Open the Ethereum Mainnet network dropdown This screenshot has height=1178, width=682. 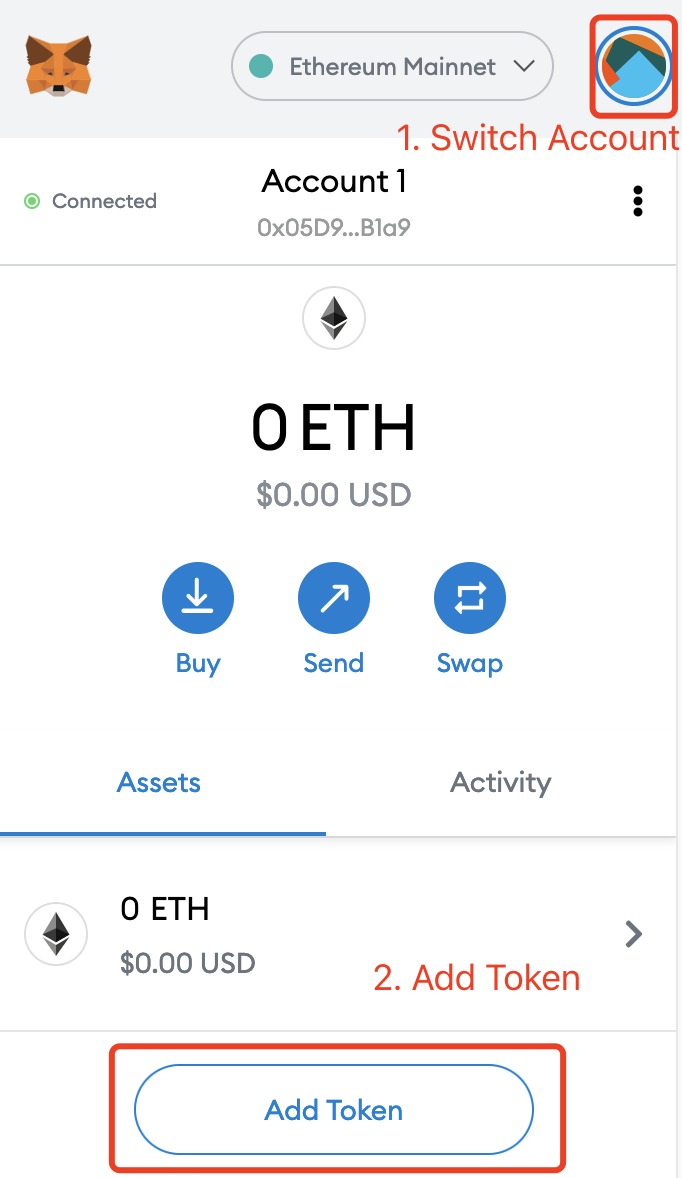pyautogui.click(x=391, y=67)
